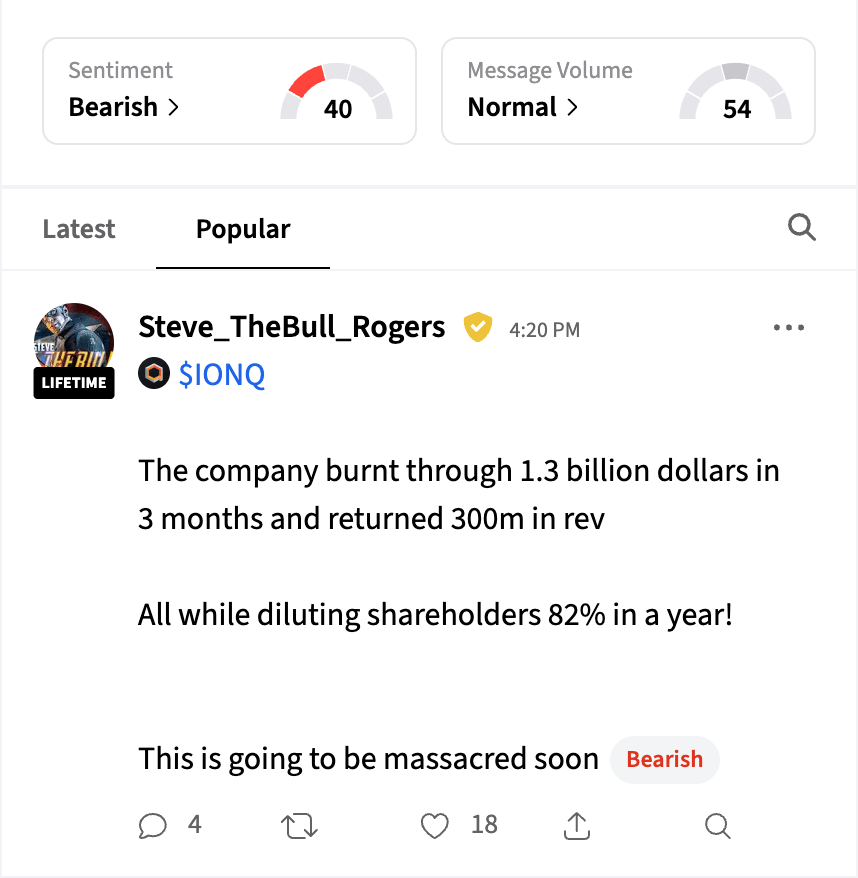This screenshot has height=878, width=858.
Task: Tap the magnifier icon under the post
Action: (x=717, y=825)
